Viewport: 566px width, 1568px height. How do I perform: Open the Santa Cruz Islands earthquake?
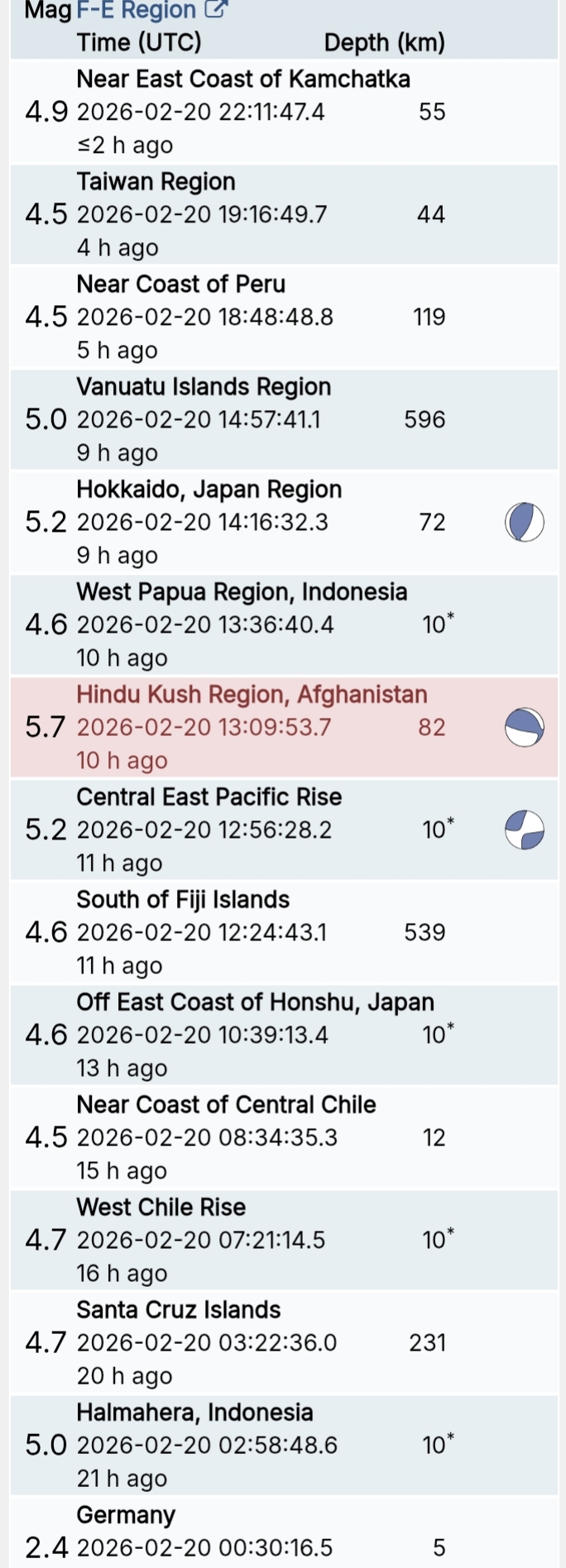pos(179,1310)
